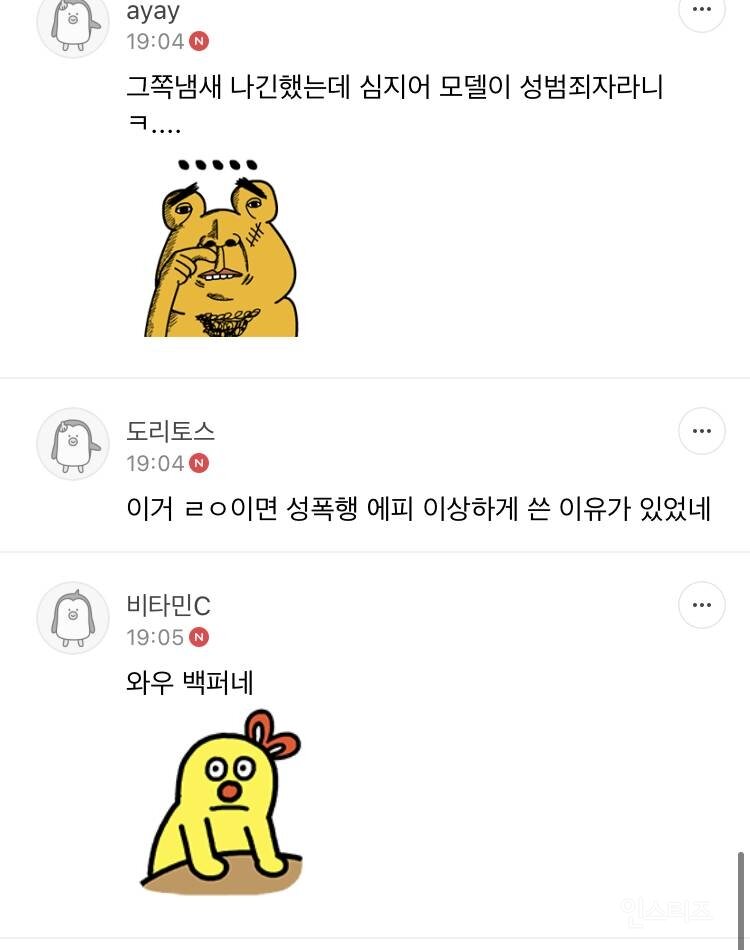This screenshot has width=750, height=950.
Task: View 도리토스's profile picture
Action: tap(72, 443)
